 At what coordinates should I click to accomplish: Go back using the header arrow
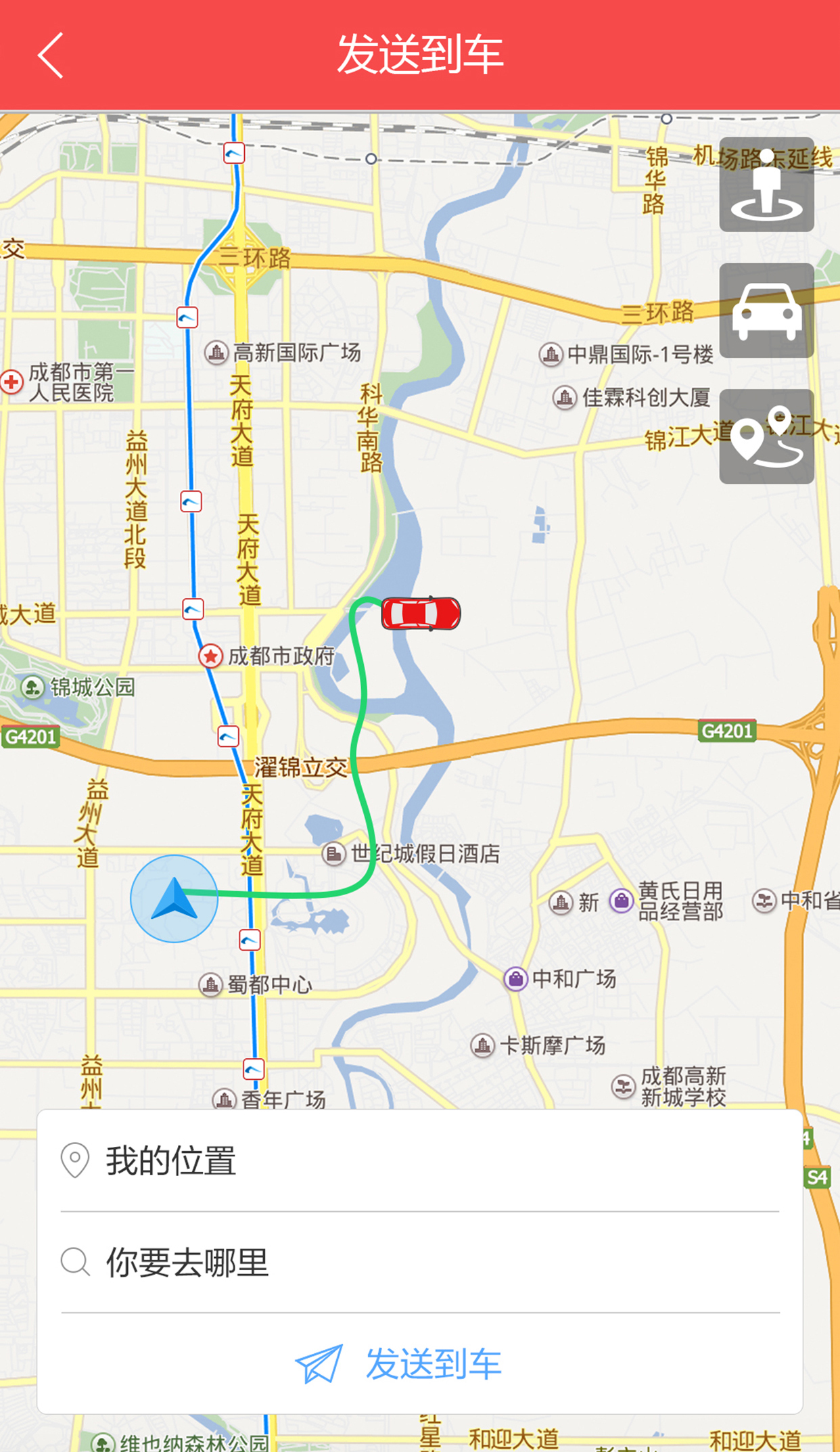point(51,55)
